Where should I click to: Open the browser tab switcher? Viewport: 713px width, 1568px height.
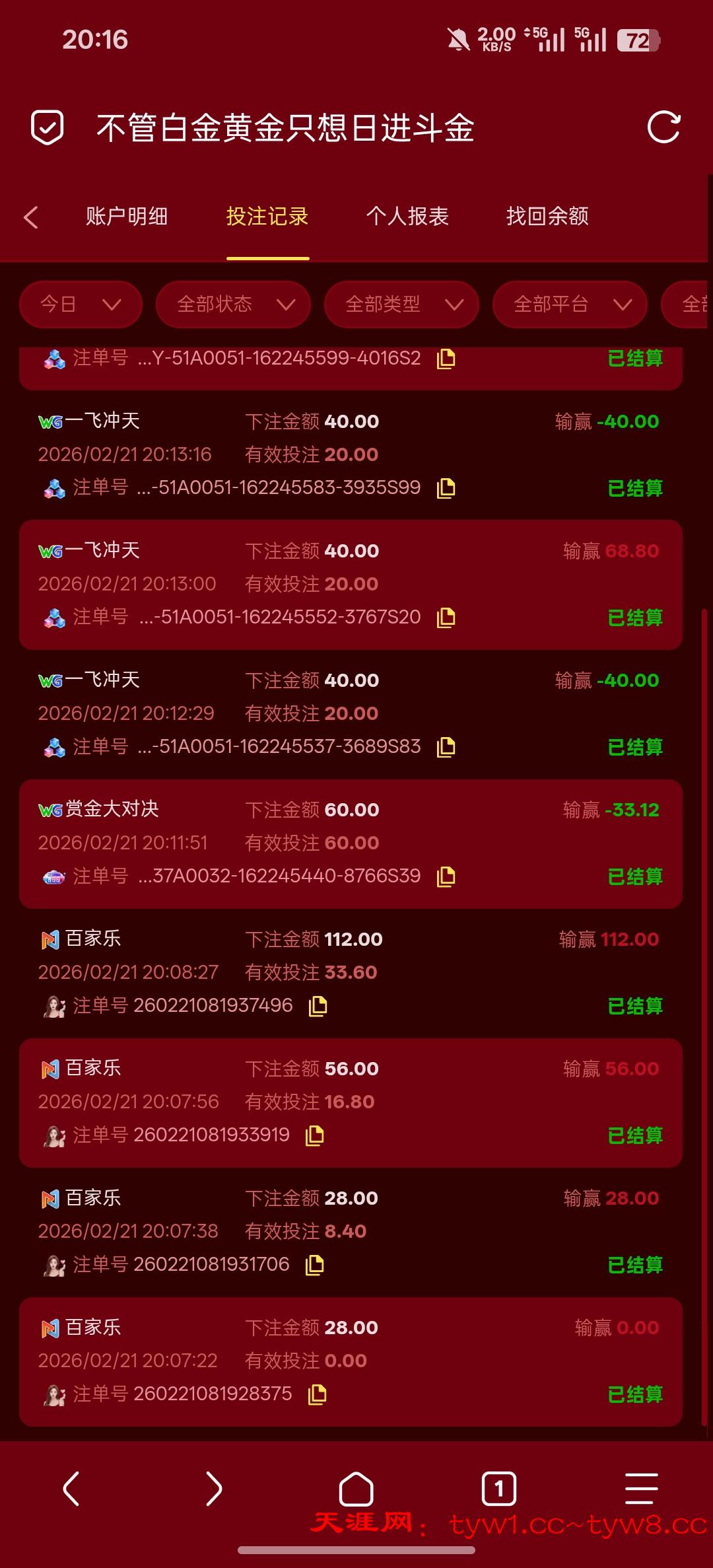point(498,1489)
